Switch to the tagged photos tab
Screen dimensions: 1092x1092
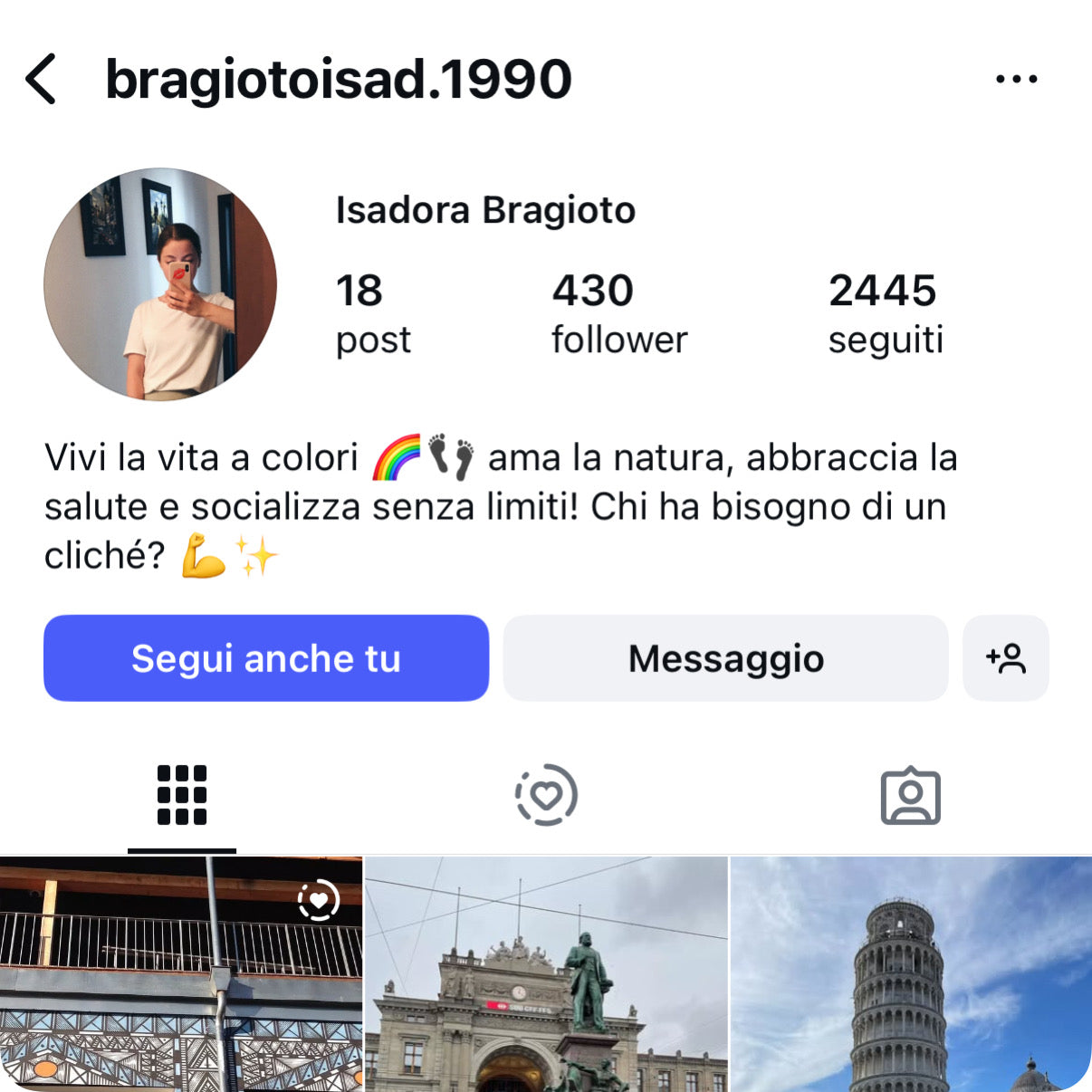click(x=910, y=797)
